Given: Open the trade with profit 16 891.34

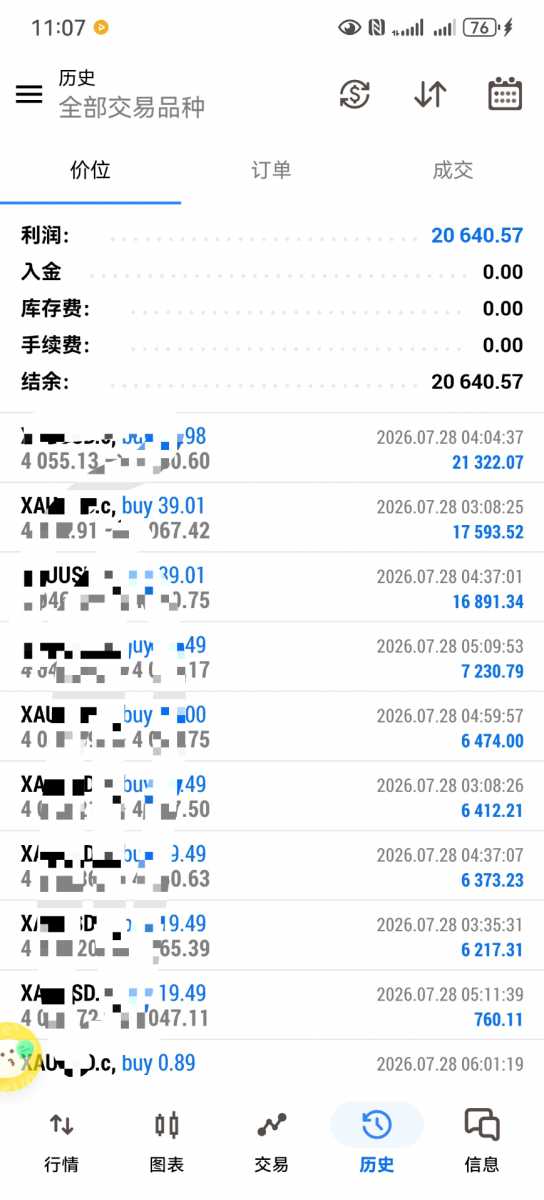Looking at the screenshot, I should tap(272, 587).
